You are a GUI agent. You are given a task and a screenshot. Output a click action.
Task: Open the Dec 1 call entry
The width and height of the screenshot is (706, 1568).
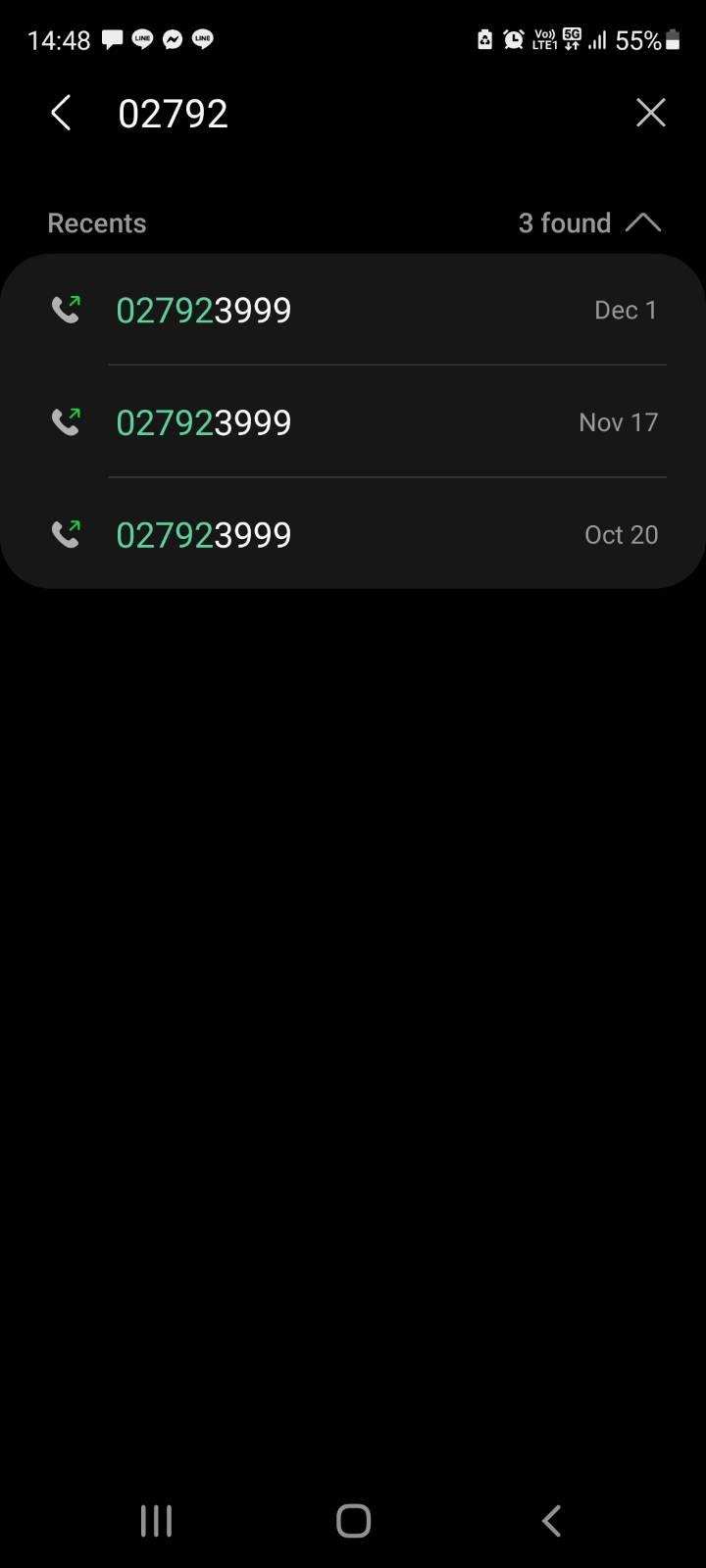(353, 310)
